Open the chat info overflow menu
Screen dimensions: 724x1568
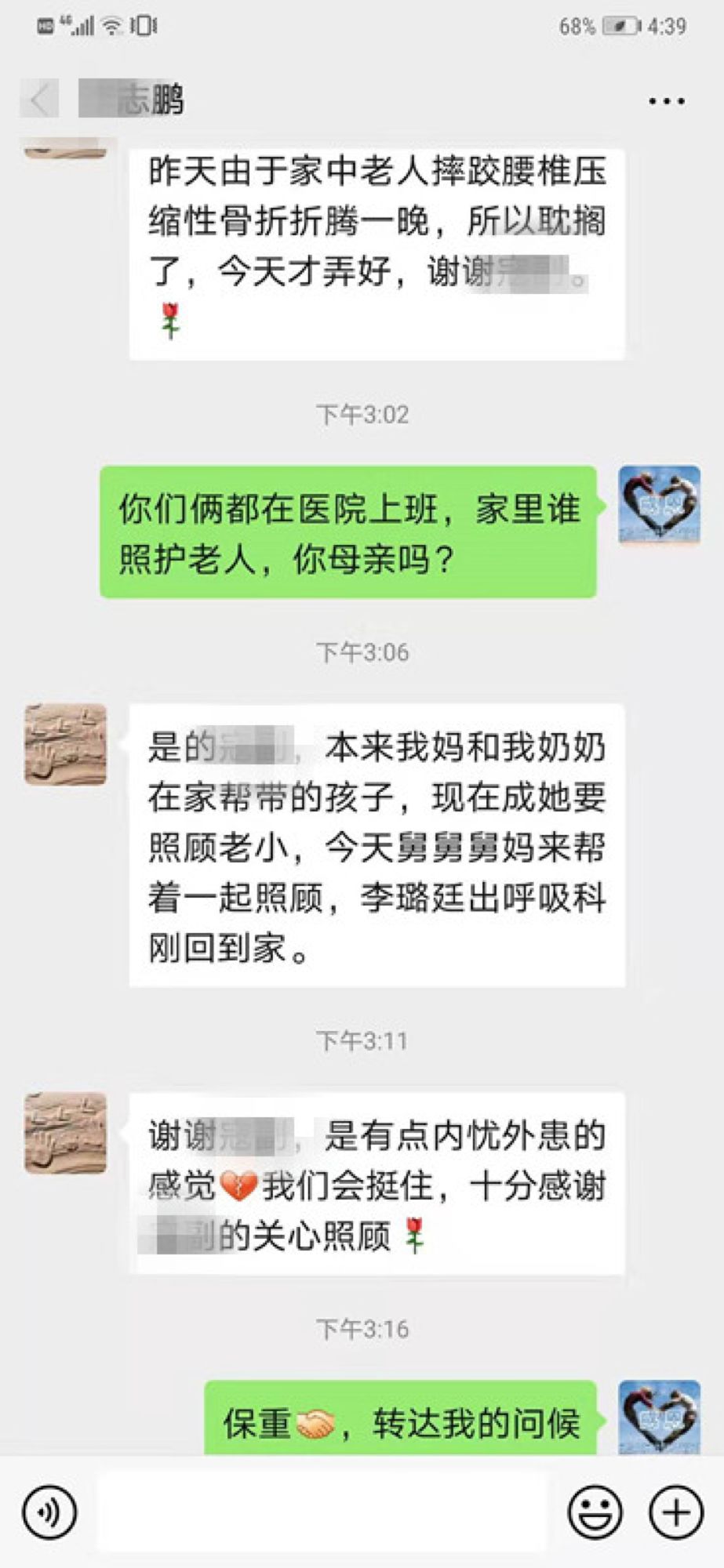(666, 101)
